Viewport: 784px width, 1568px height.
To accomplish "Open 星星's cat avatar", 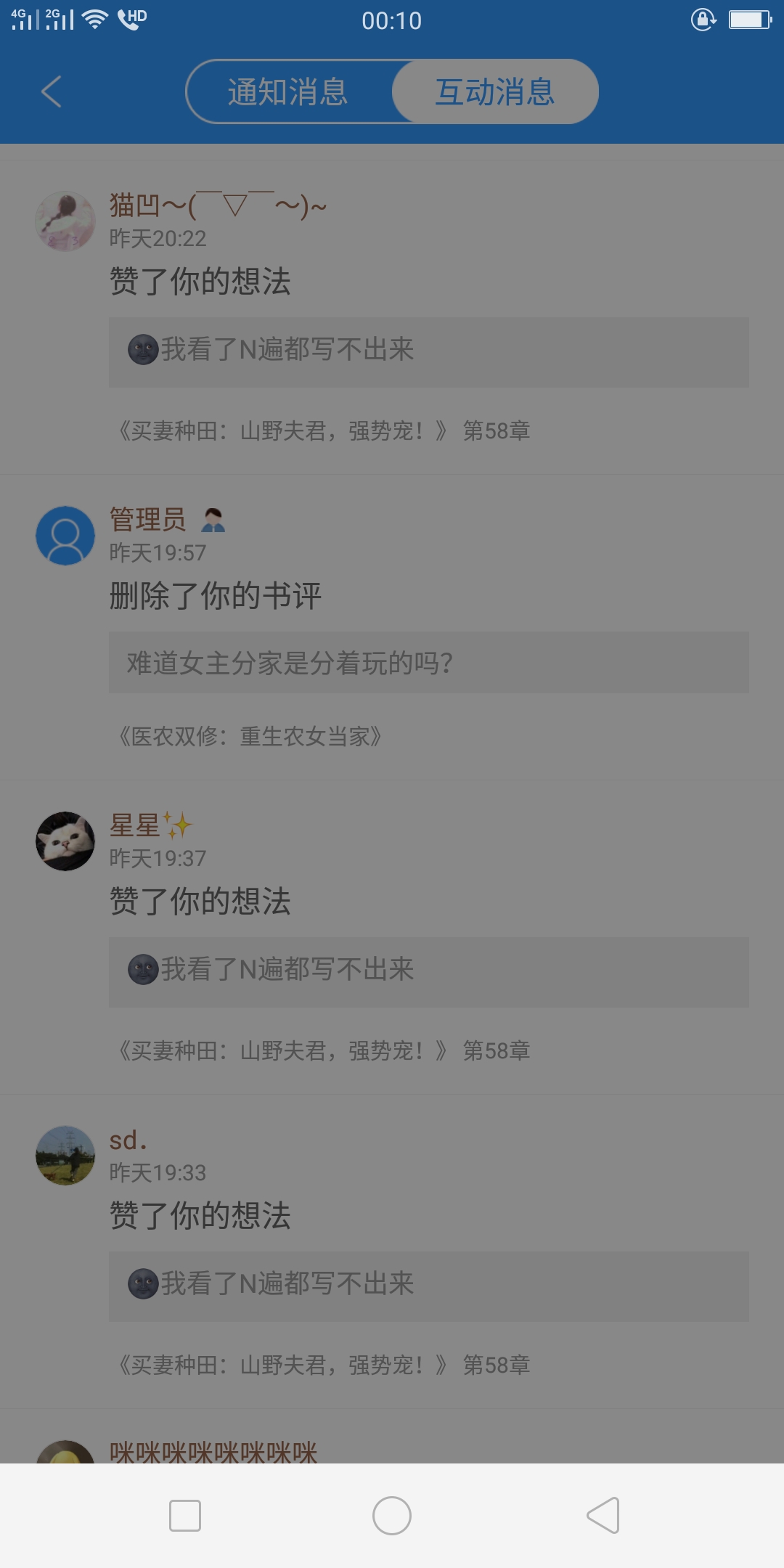I will 65,841.
